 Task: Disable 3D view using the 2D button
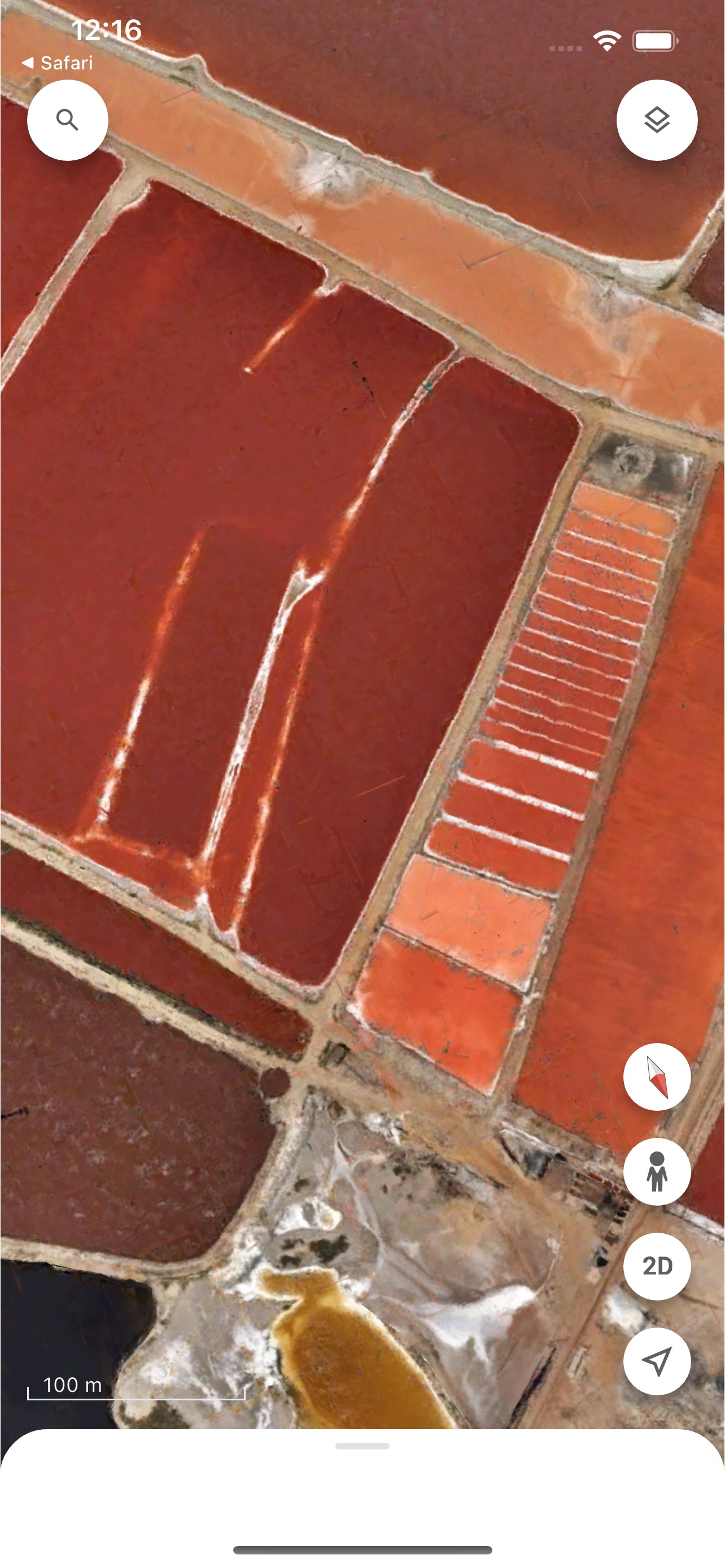pos(656,1266)
